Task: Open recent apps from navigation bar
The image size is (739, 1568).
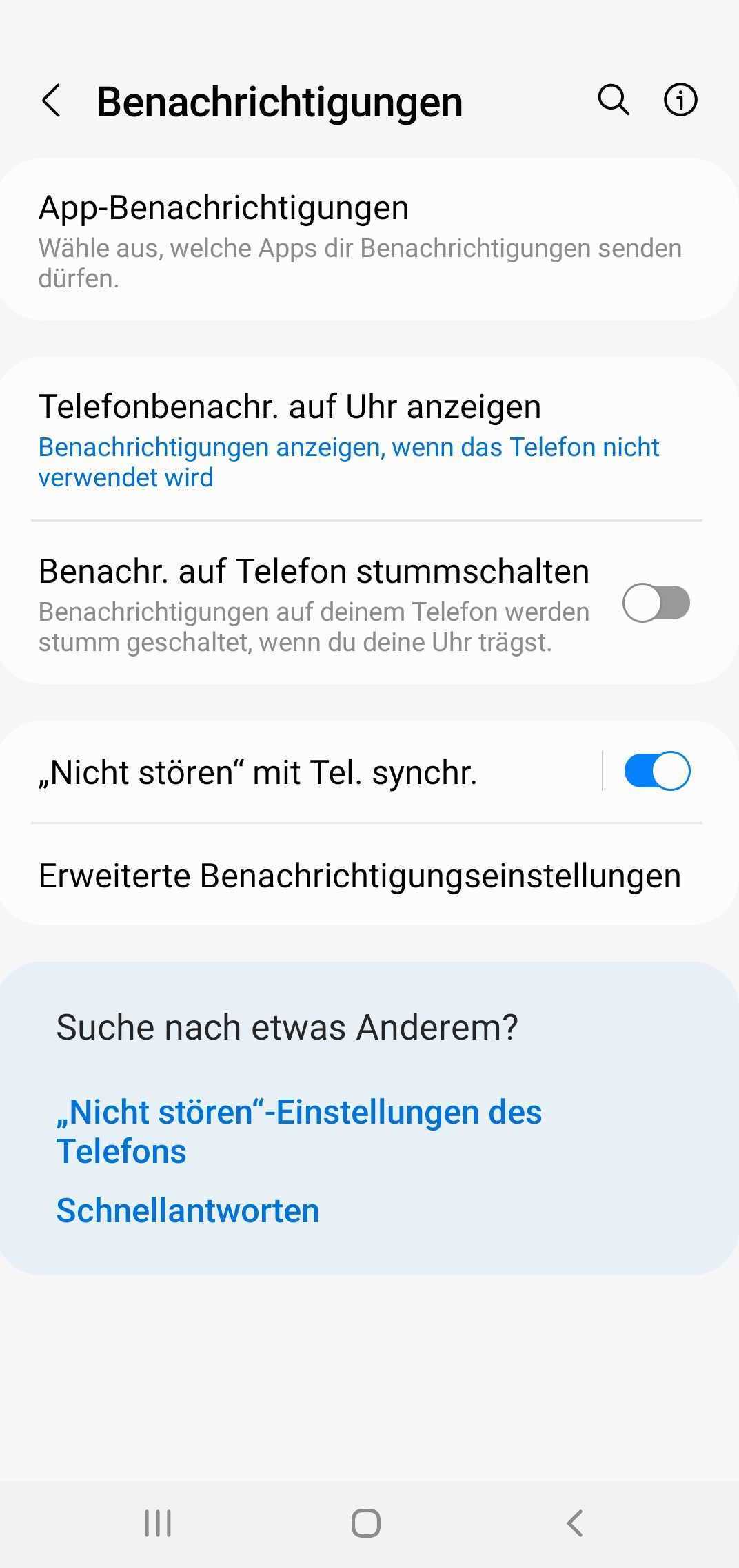Action: pos(158,1523)
